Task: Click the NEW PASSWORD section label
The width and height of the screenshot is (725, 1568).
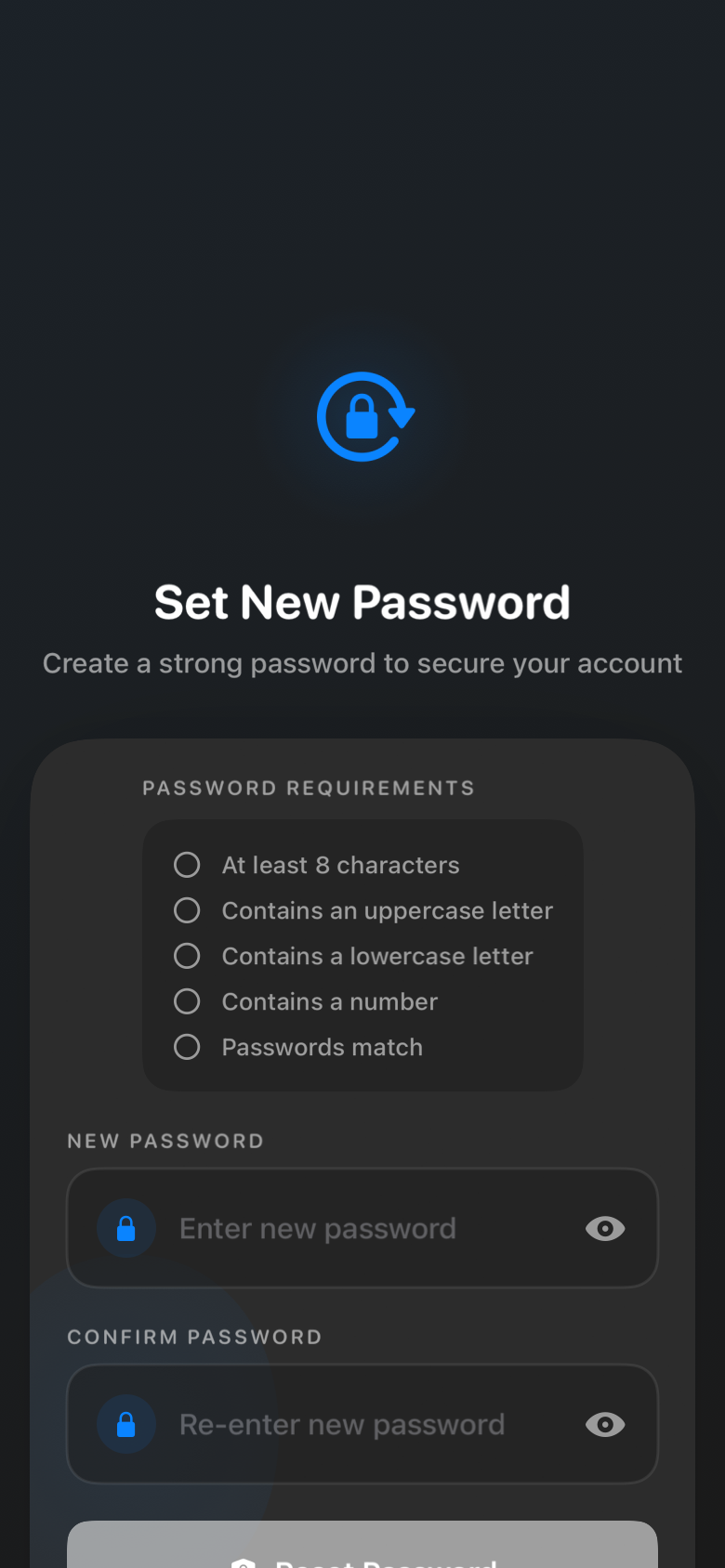Action: pyautogui.click(x=165, y=1141)
